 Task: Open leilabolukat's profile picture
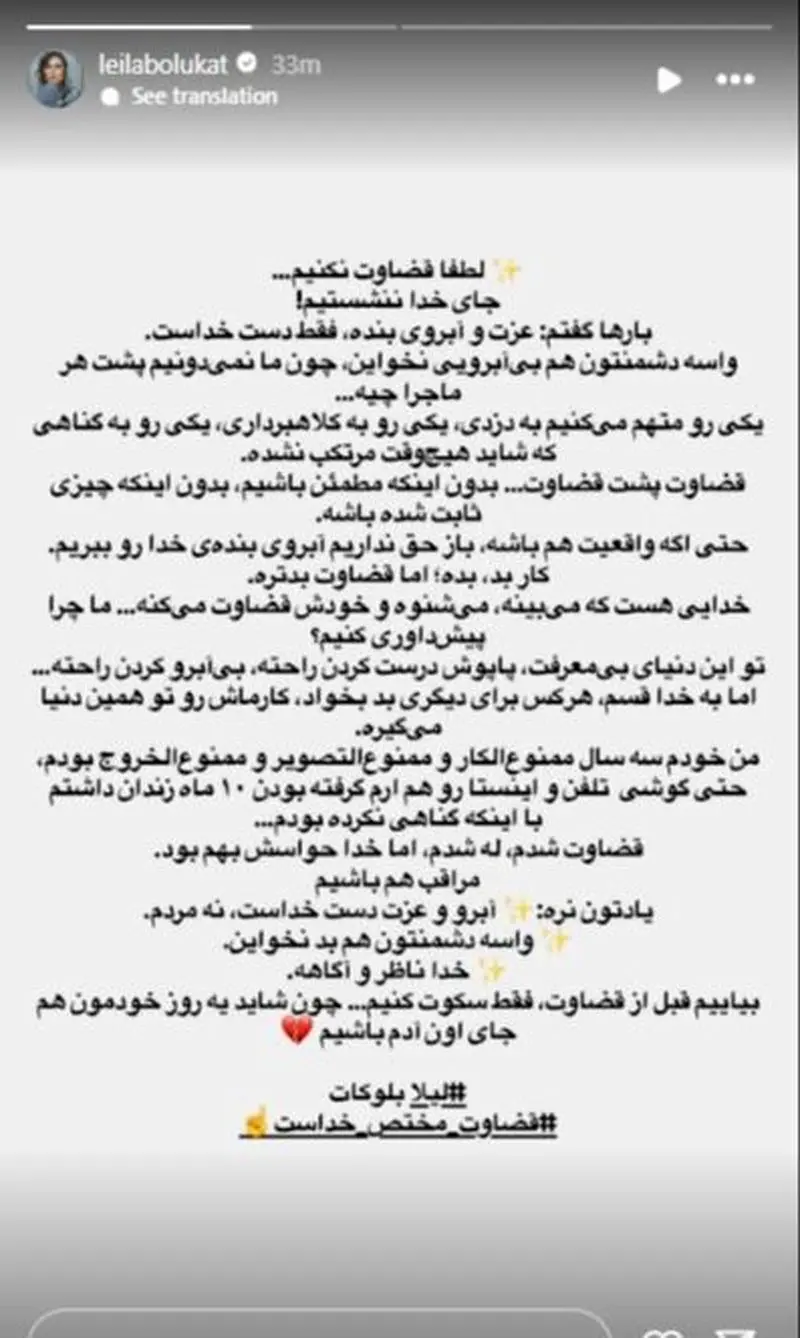point(55,78)
